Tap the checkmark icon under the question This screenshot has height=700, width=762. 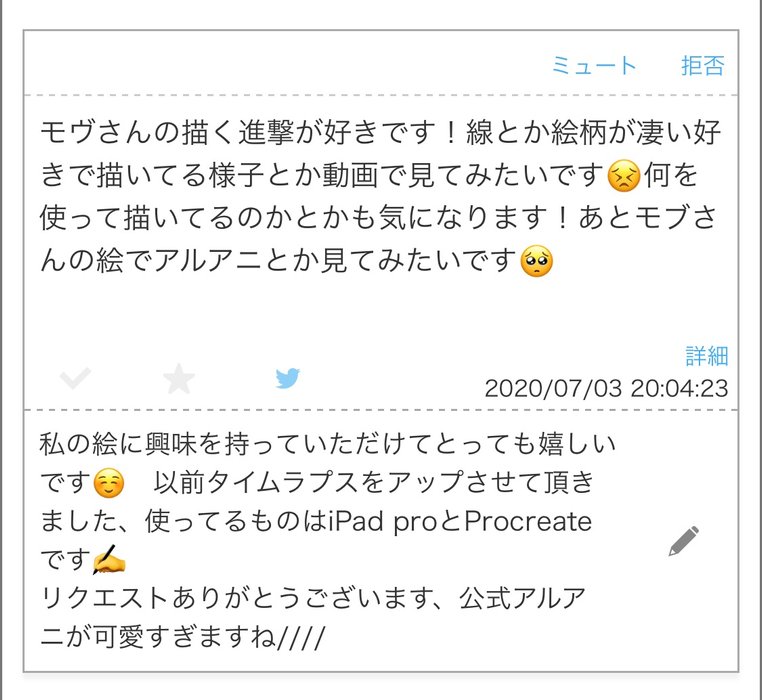pyautogui.click(x=75, y=378)
